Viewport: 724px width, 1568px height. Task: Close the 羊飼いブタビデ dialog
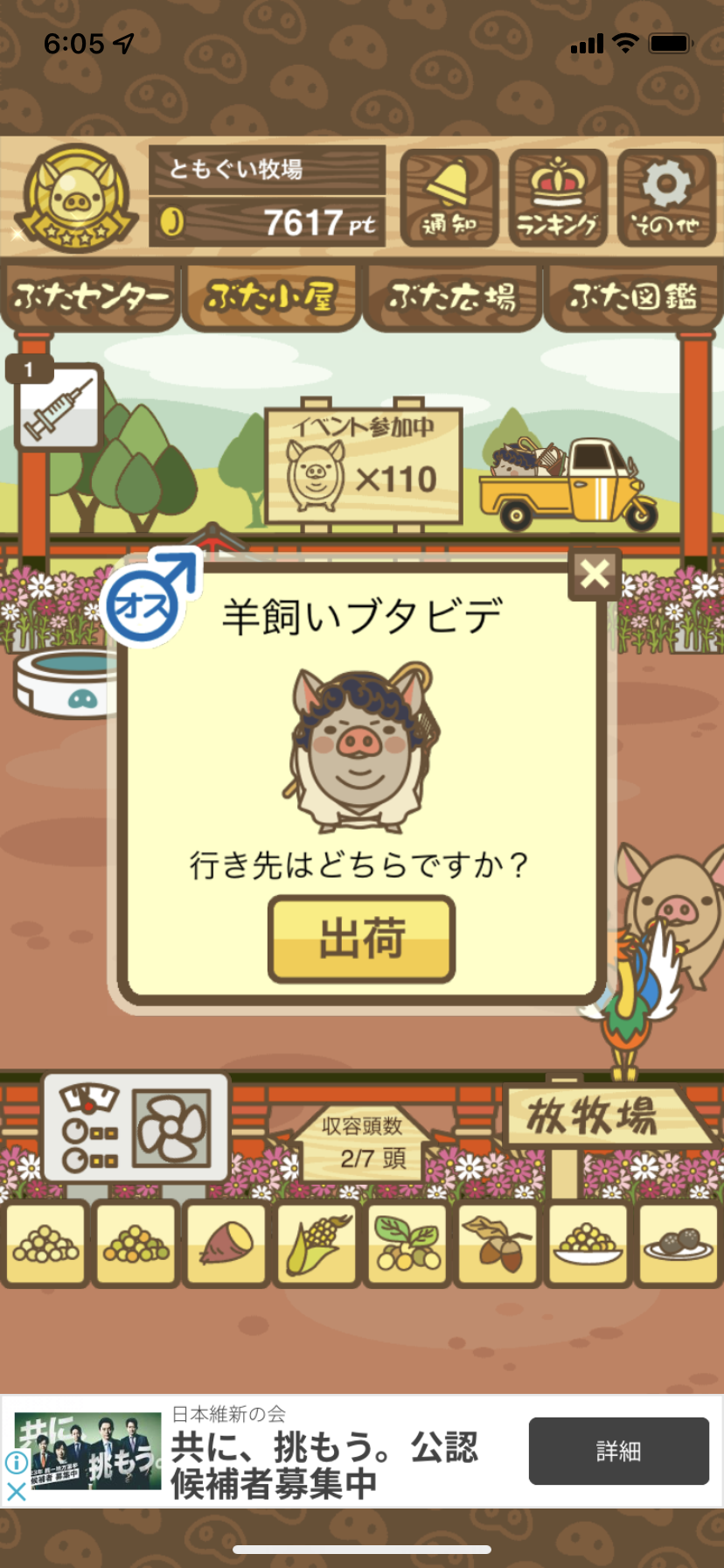tap(595, 574)
